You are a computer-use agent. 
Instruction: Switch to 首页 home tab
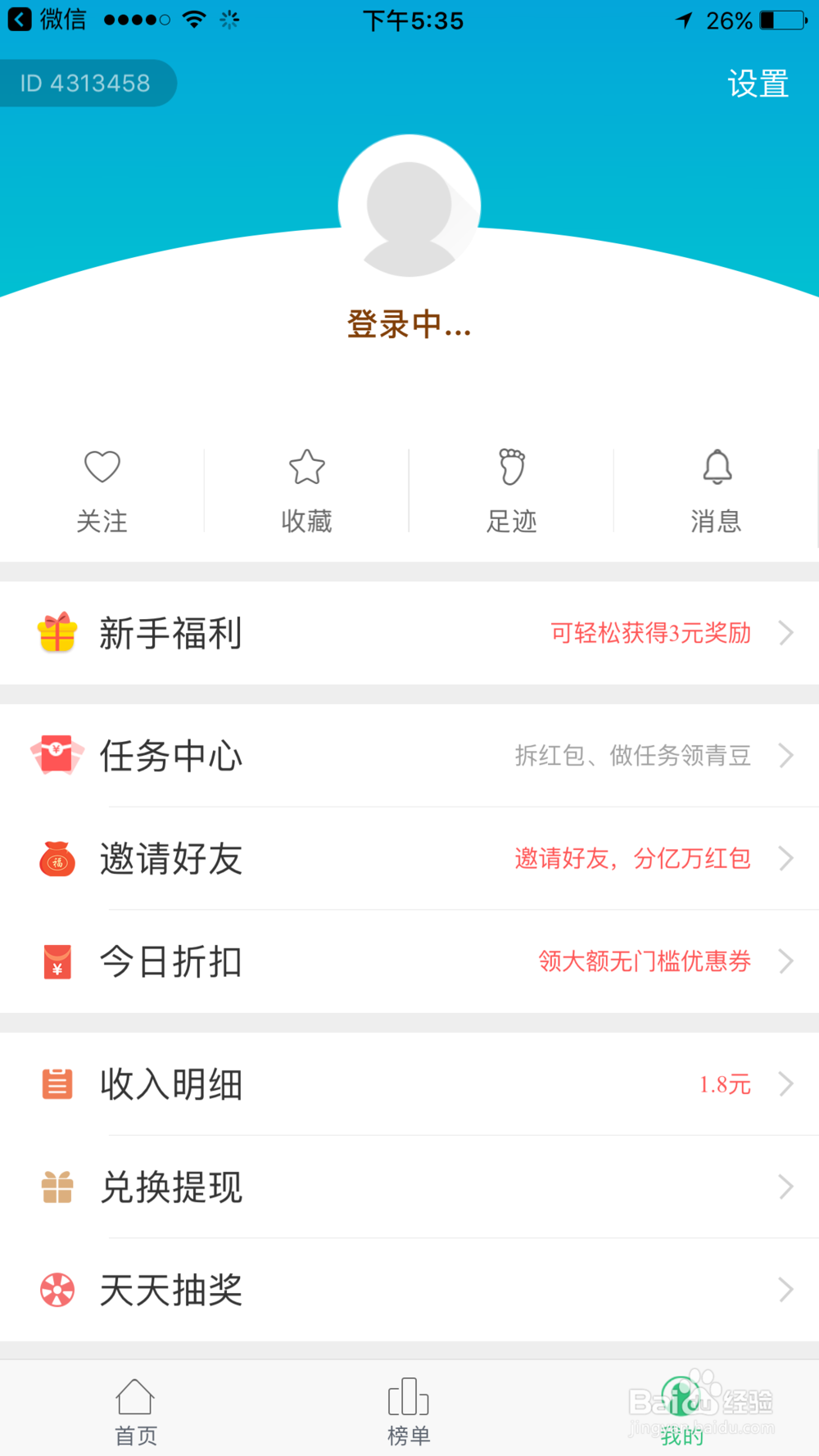coord(136,1412)
